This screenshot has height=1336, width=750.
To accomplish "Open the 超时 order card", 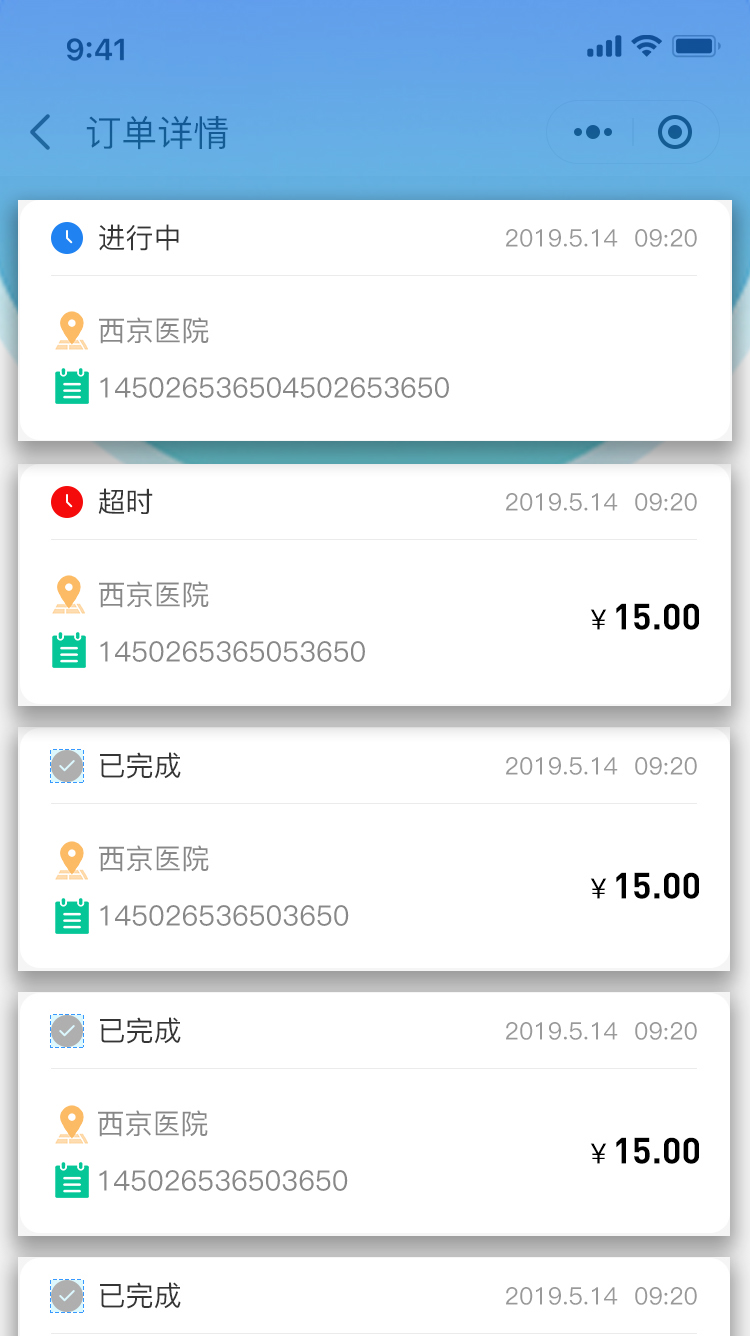I will click(375, 585).
